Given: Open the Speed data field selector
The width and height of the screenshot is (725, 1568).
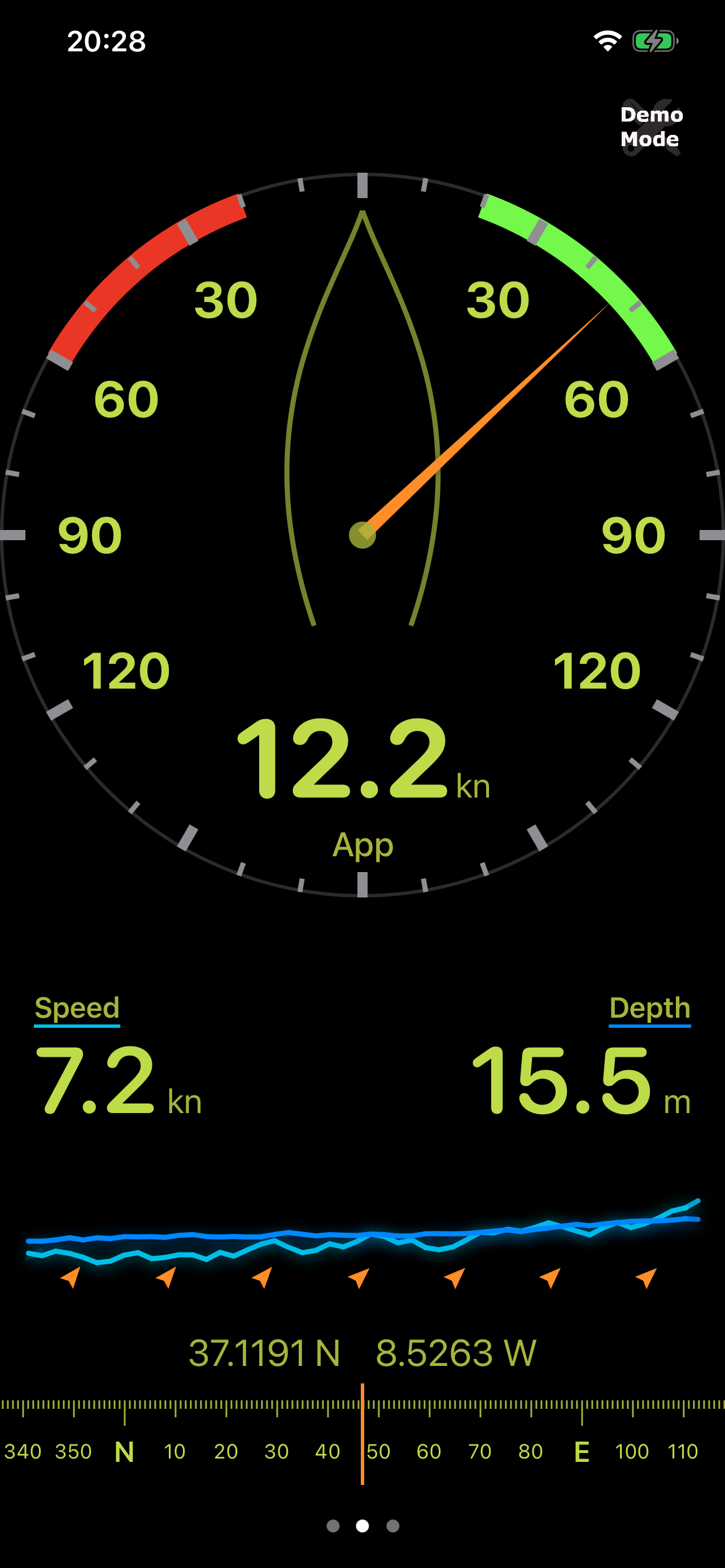Looking at the screenshot, I should (76, 1009).
